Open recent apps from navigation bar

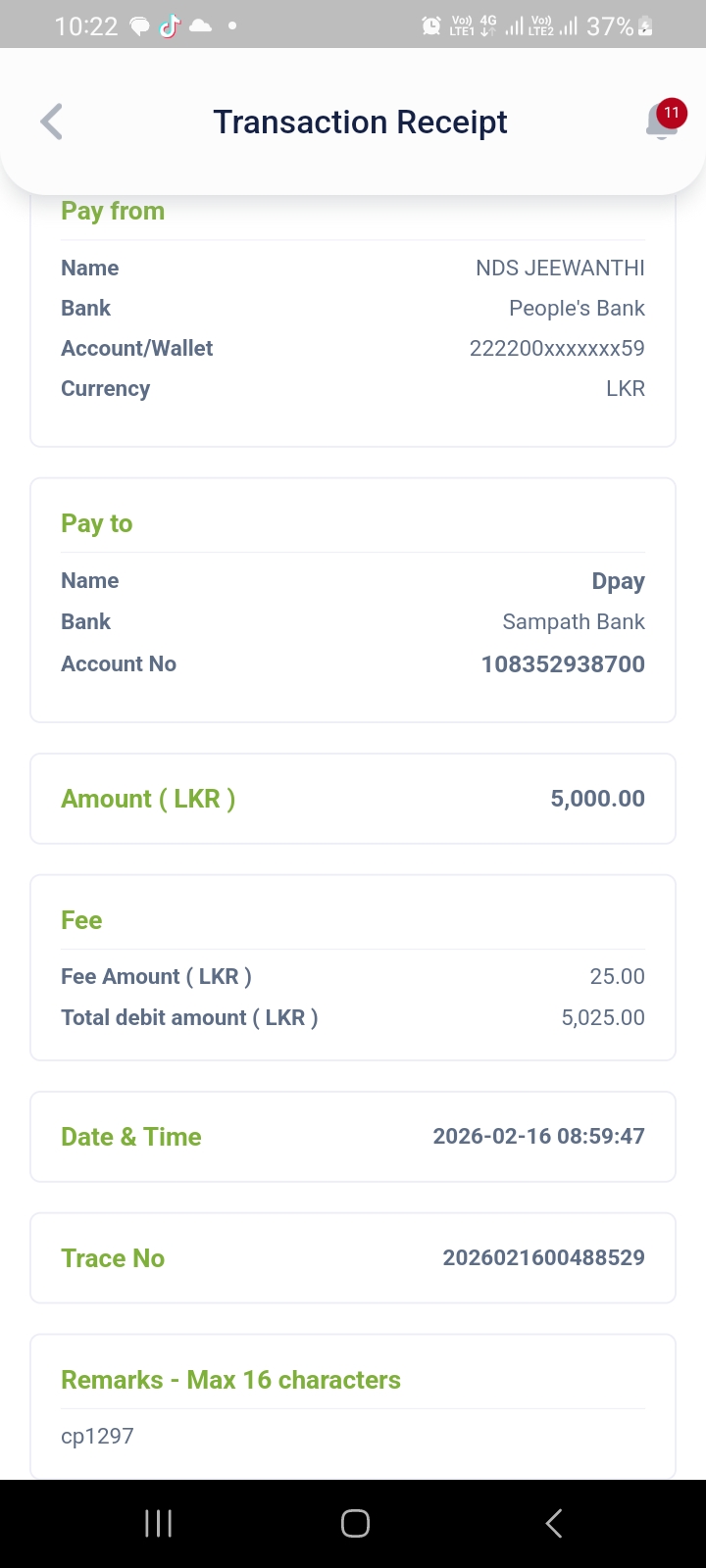click(158, 1523)
